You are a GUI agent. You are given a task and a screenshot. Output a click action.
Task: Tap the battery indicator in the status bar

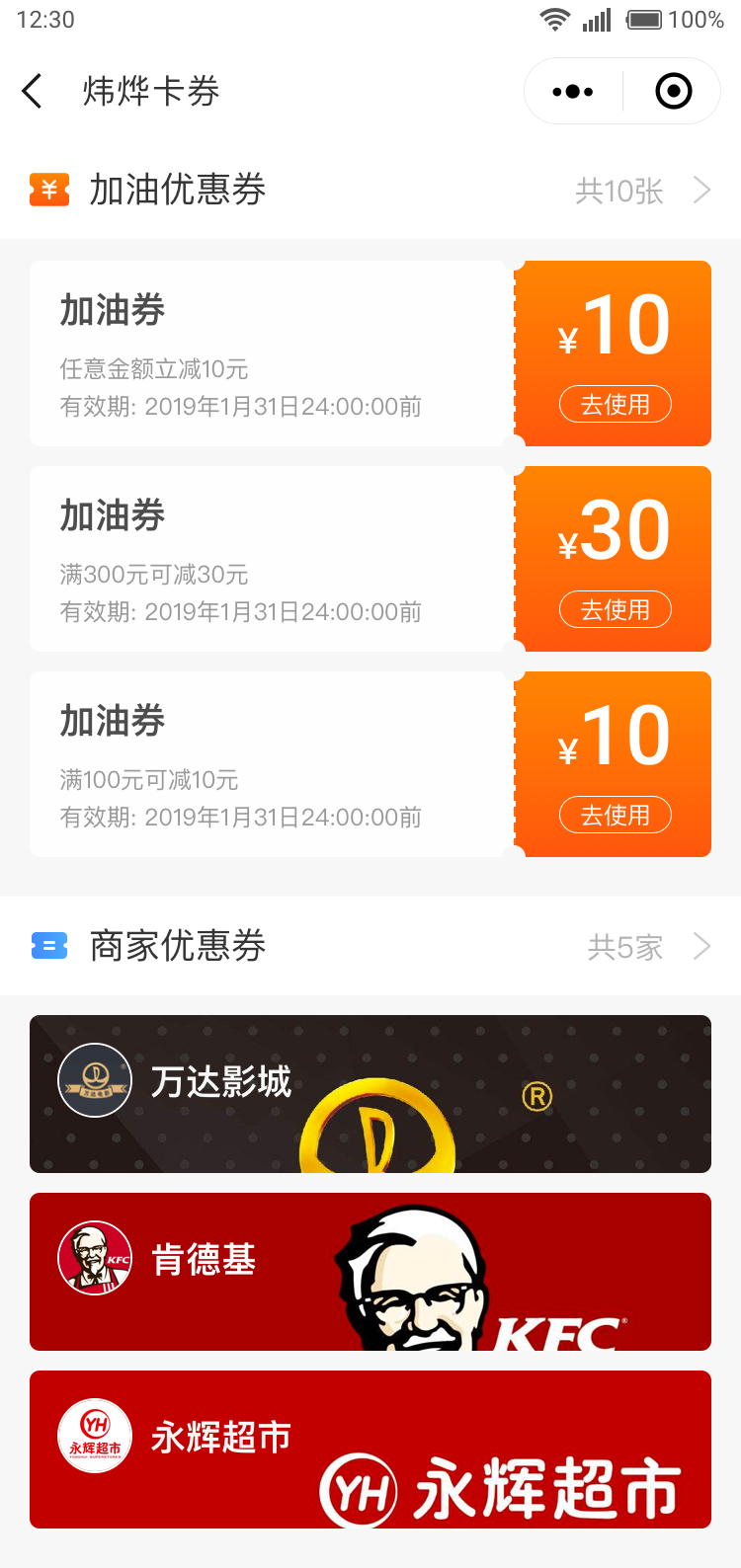tap(647, 18)
